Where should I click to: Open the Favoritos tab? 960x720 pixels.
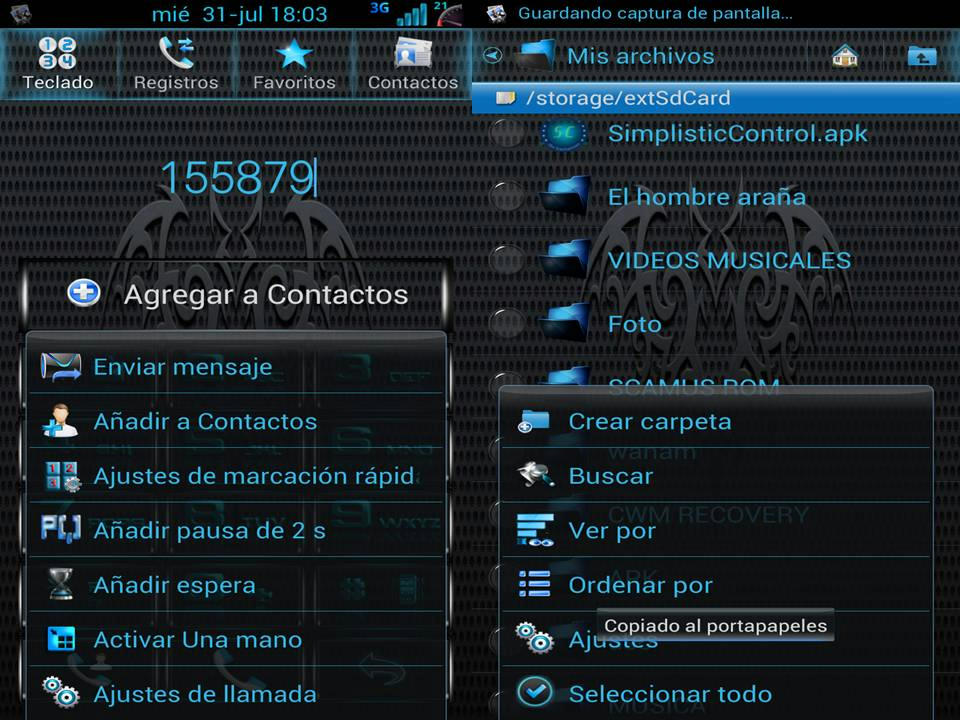[294, 64]
